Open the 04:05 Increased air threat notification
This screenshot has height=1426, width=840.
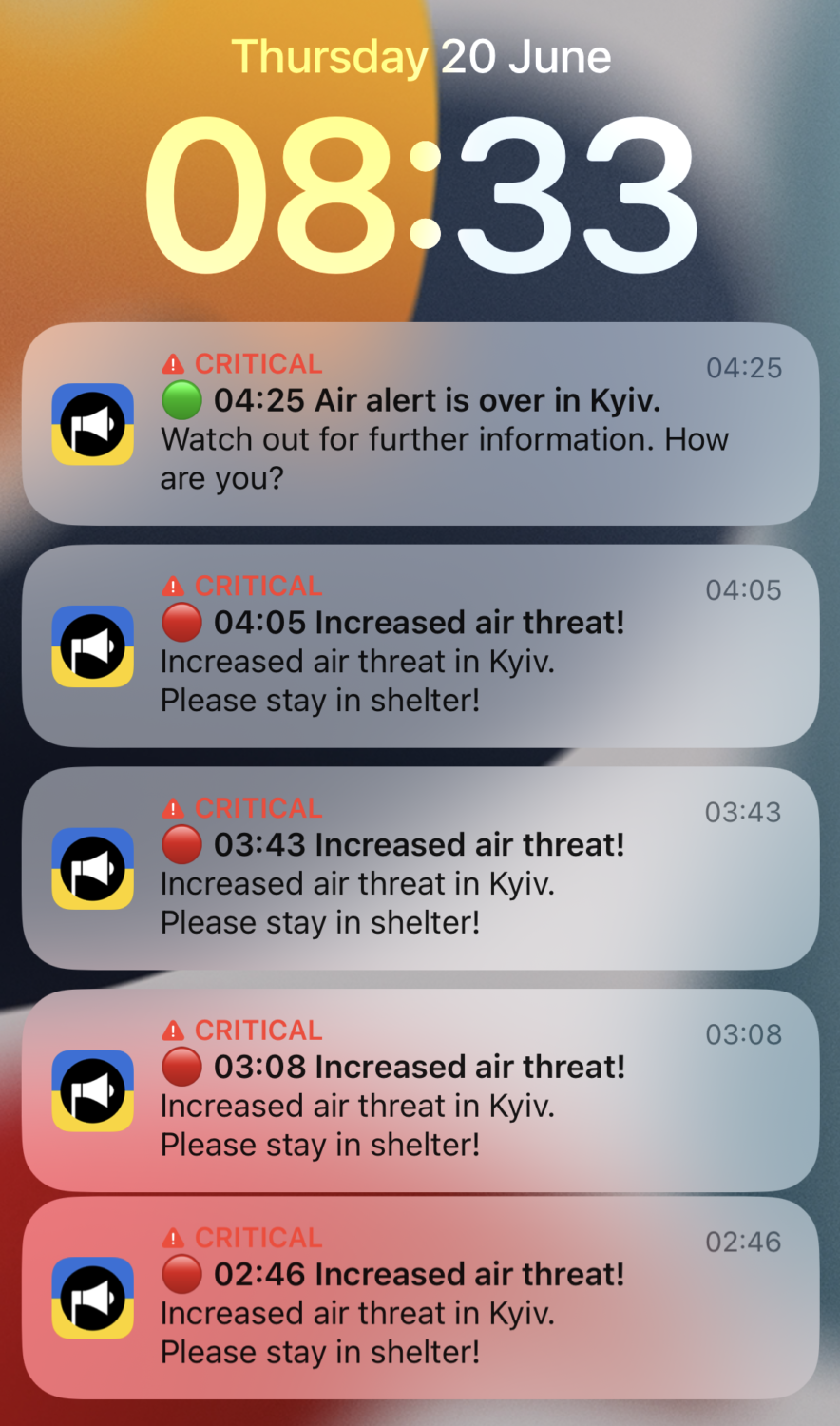point(420,646)
